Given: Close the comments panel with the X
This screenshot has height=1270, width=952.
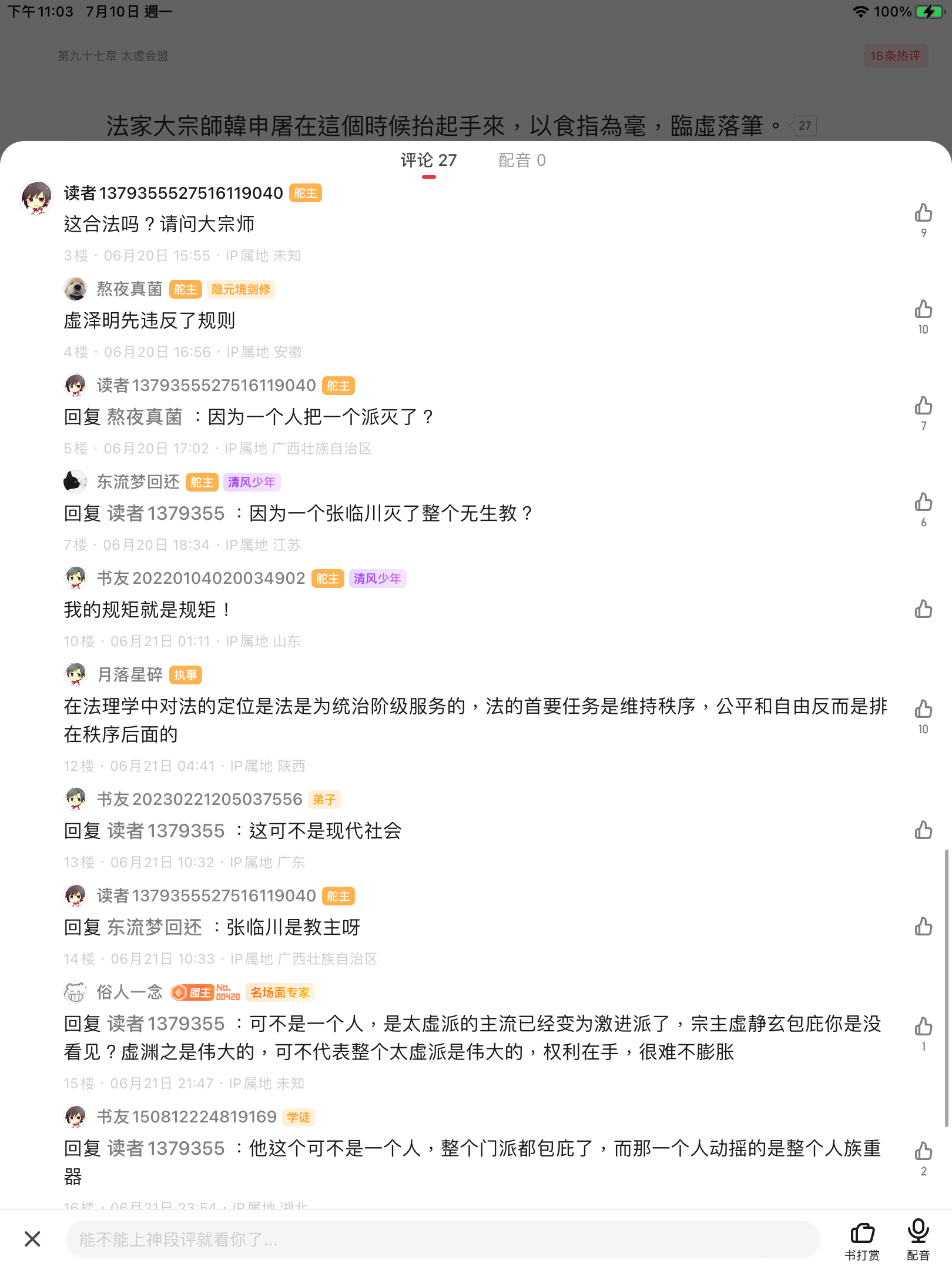Looking at the screenshot, I should (x=33, y=1239).
